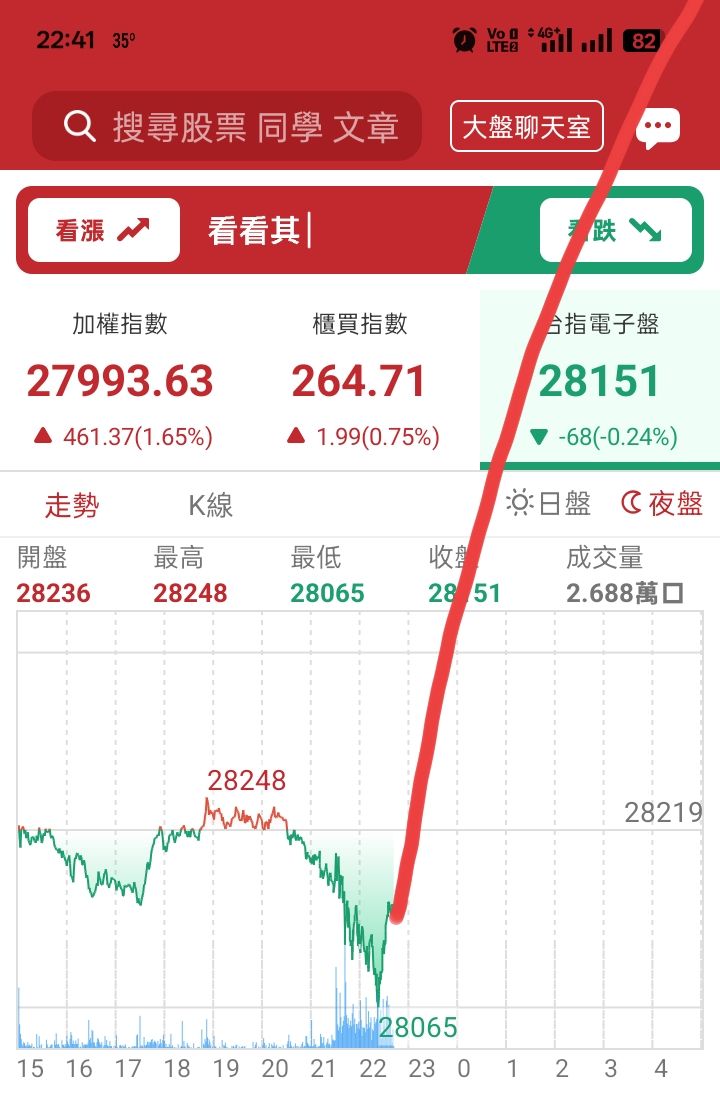This screenshot has height=1094, width=720.
Task: Select the 台指電子盤 futures card
Action: tap(600, 380)
